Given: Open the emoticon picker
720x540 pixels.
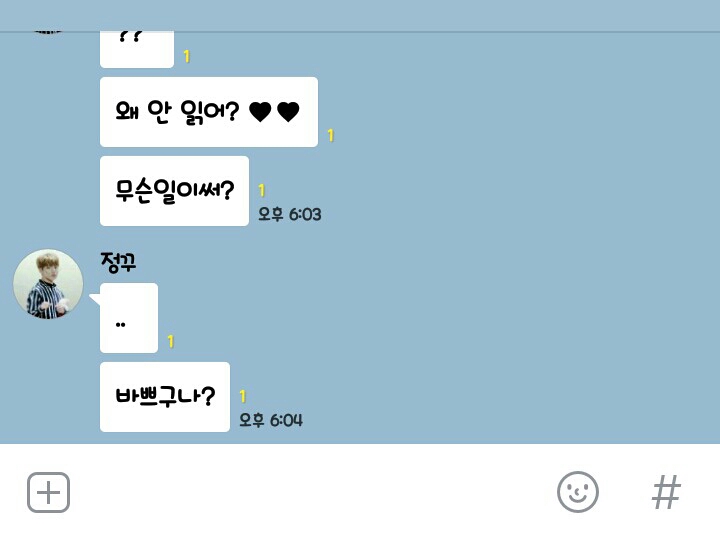Looking at the screenshot, I should [x=577, y=492].
